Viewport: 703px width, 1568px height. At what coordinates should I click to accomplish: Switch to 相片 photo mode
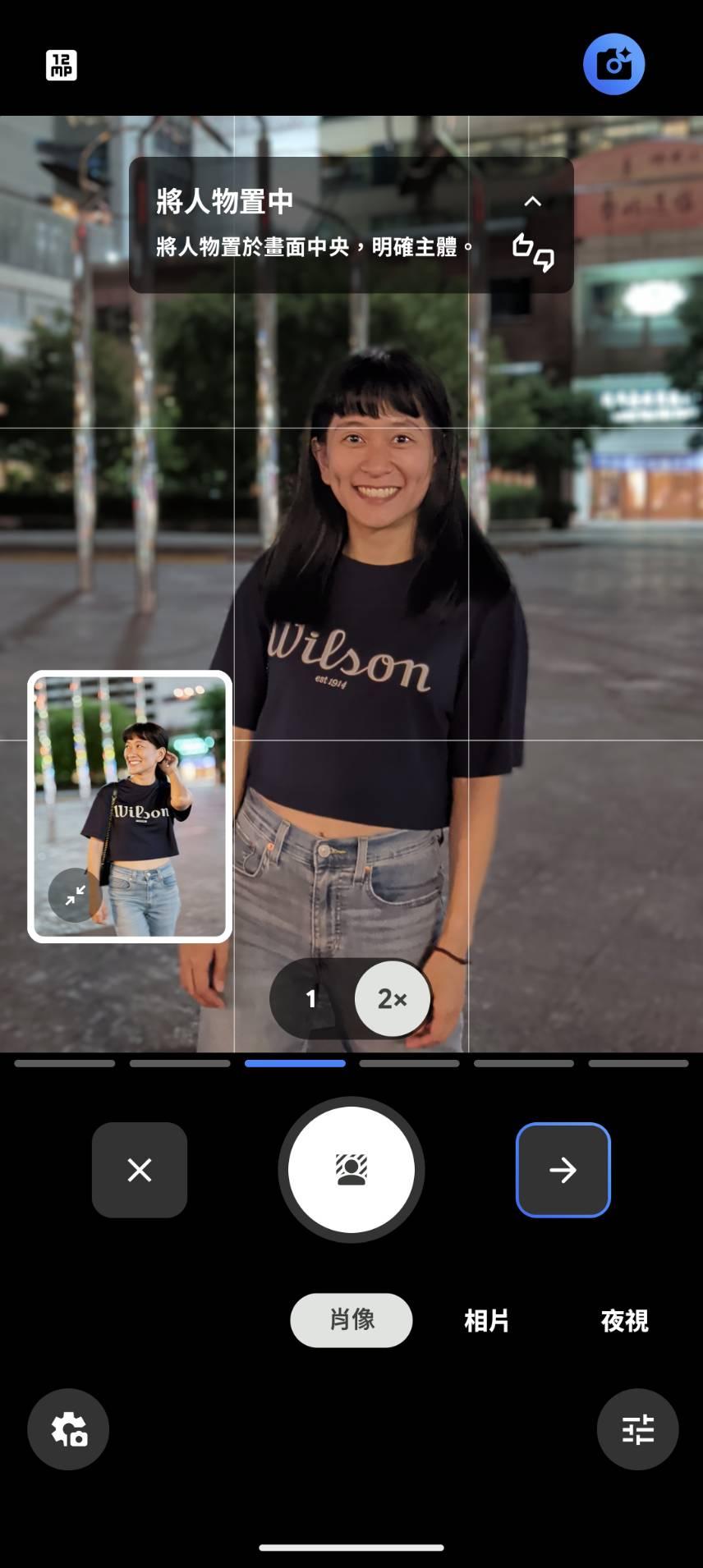click(x=487, y=1320)
